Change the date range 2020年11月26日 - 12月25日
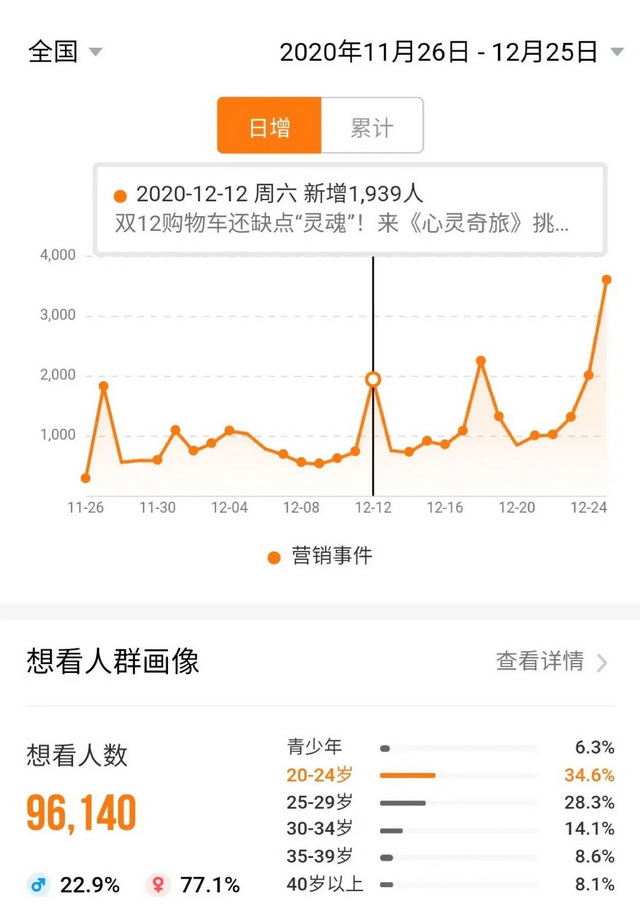Image resolution: width=640 pixels, height=924 pixels. click(x=447, y=52)
